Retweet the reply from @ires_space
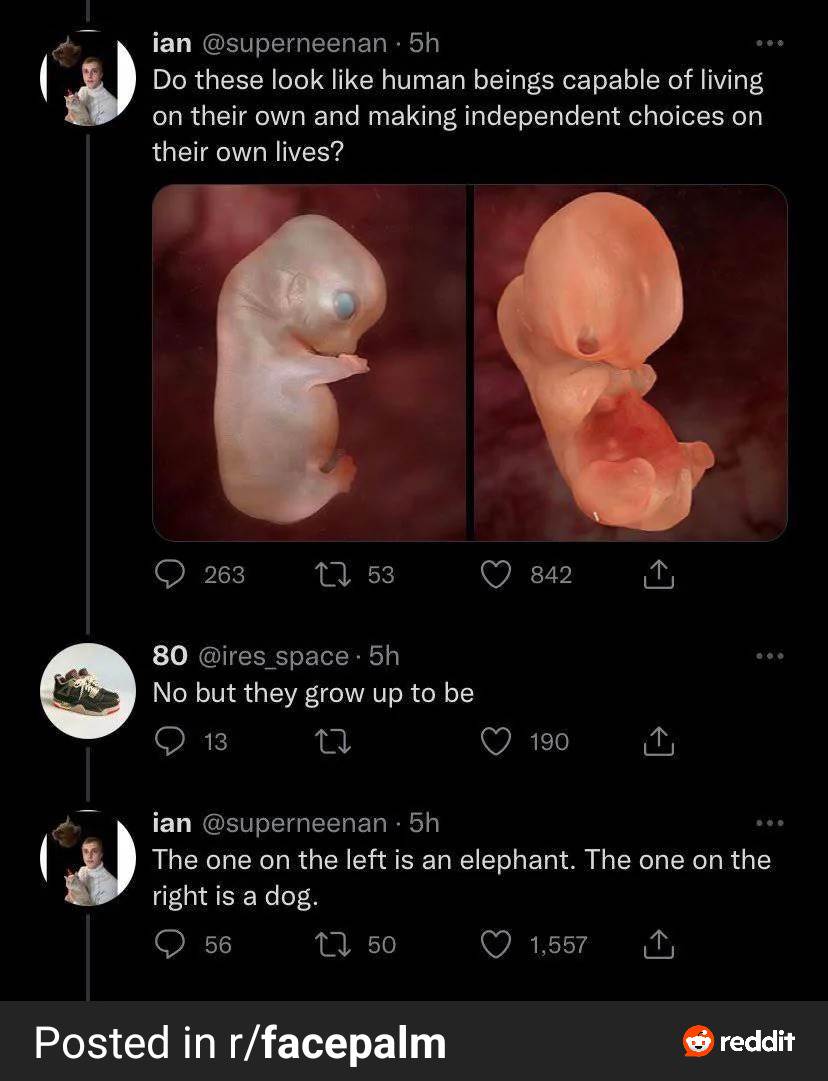Screen dimensions: 828x1081 (x=328, y=741)
